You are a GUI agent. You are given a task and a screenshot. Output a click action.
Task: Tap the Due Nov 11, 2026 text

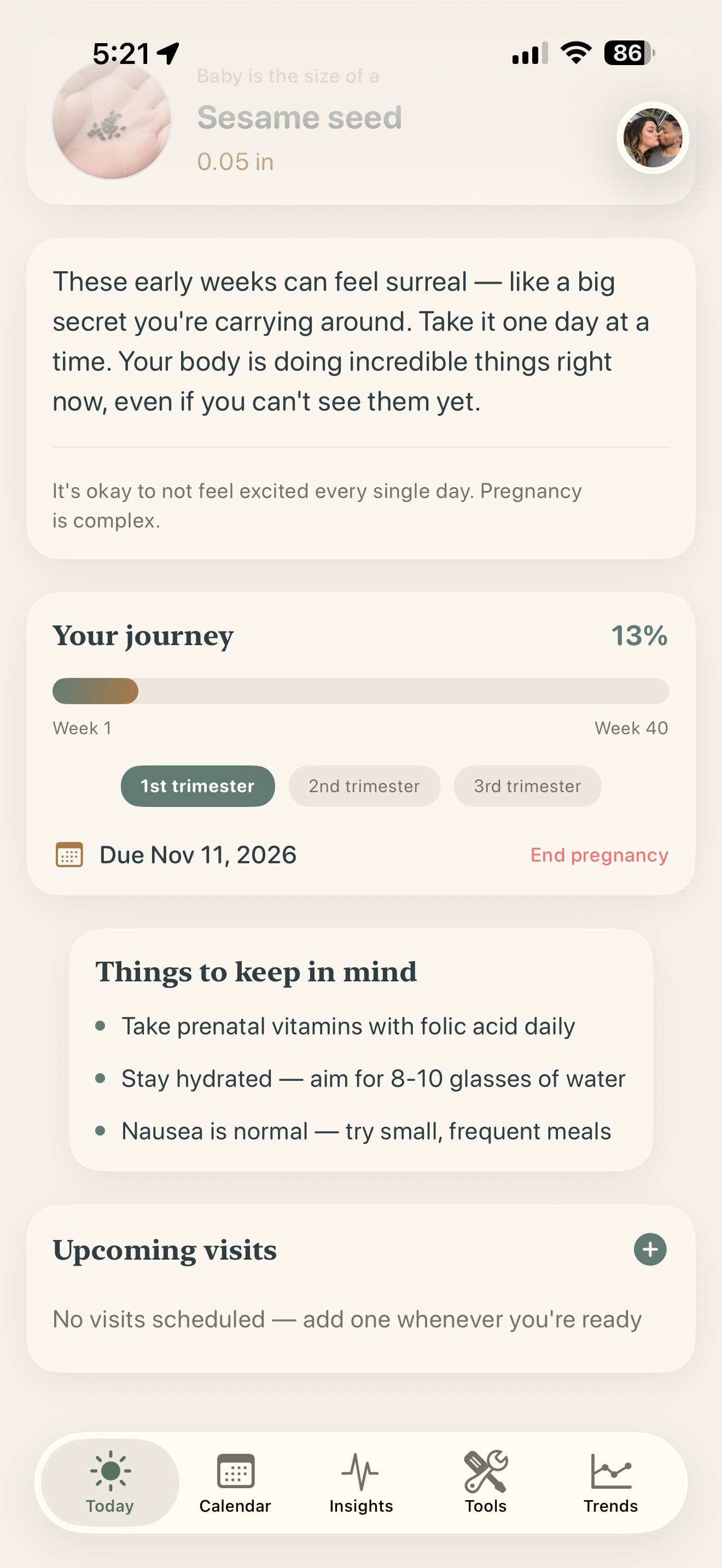[x=199, y=855]
